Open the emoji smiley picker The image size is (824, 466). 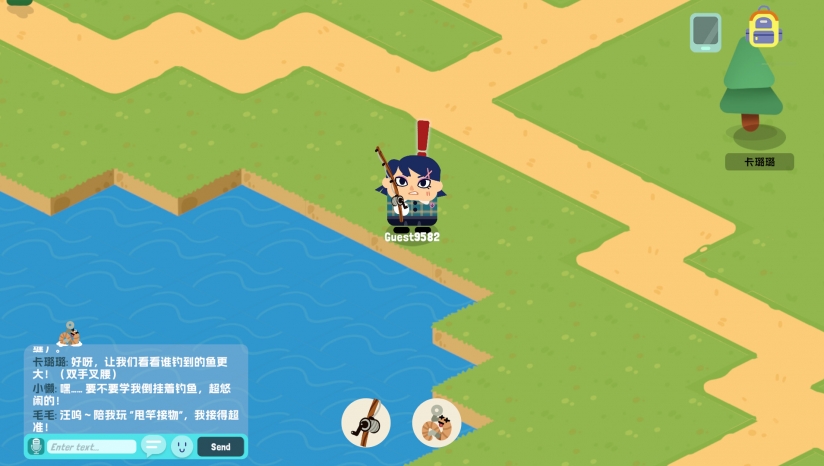tap(181, 446)
